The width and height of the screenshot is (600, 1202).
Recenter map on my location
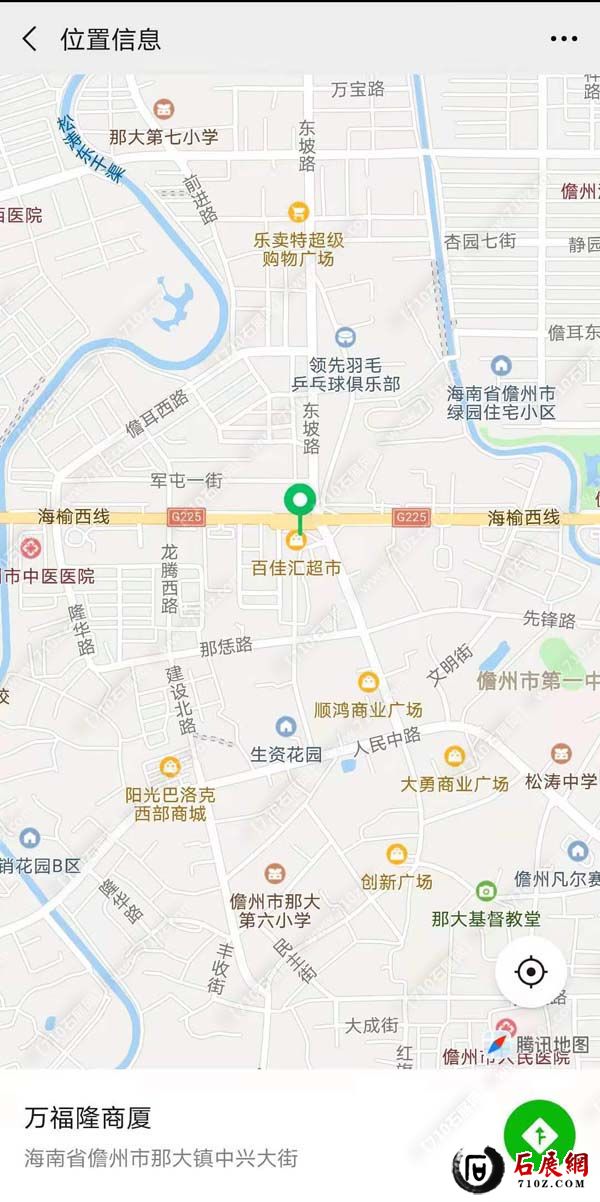coord(531,971)
